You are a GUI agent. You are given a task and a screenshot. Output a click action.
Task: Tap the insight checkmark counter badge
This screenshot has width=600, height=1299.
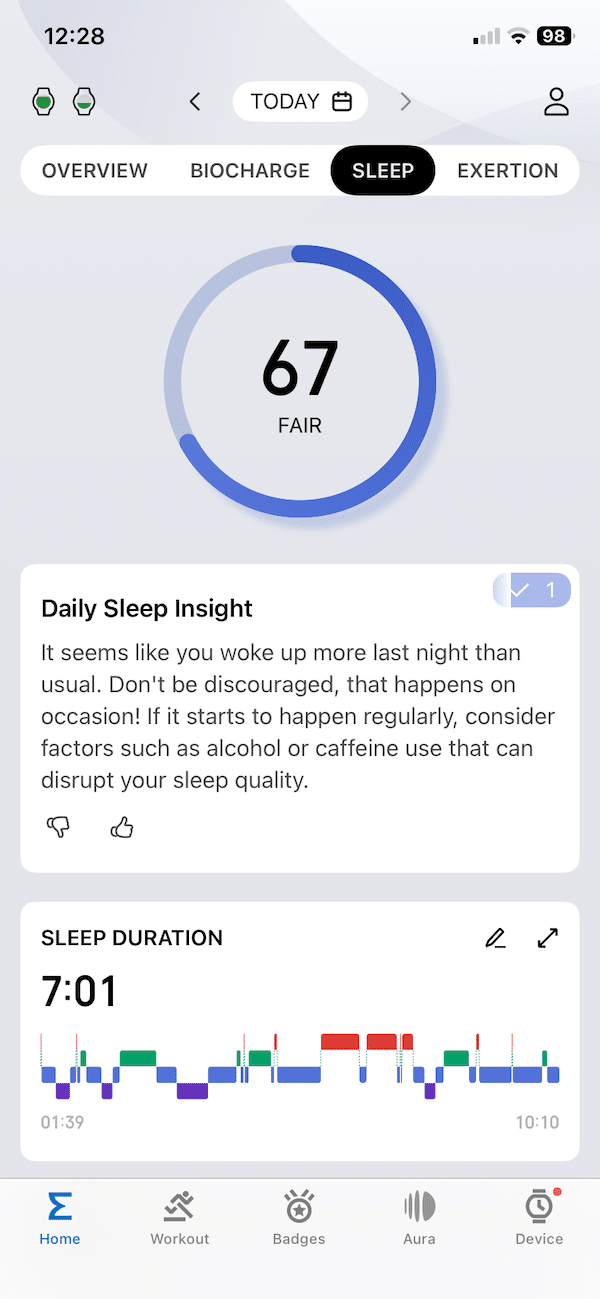[533, 590]
